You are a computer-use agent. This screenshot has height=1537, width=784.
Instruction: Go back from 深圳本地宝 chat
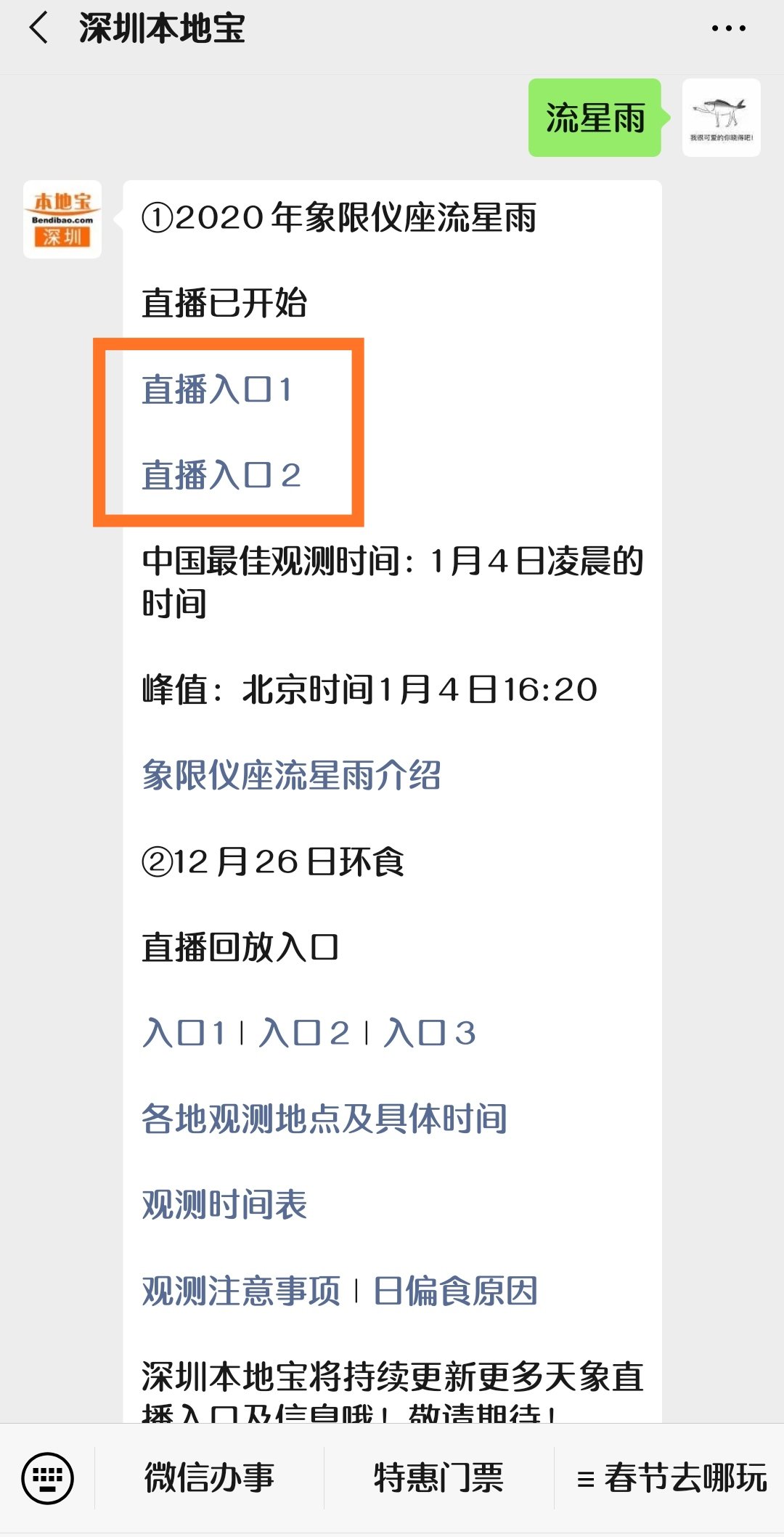(x=38, y=28)
